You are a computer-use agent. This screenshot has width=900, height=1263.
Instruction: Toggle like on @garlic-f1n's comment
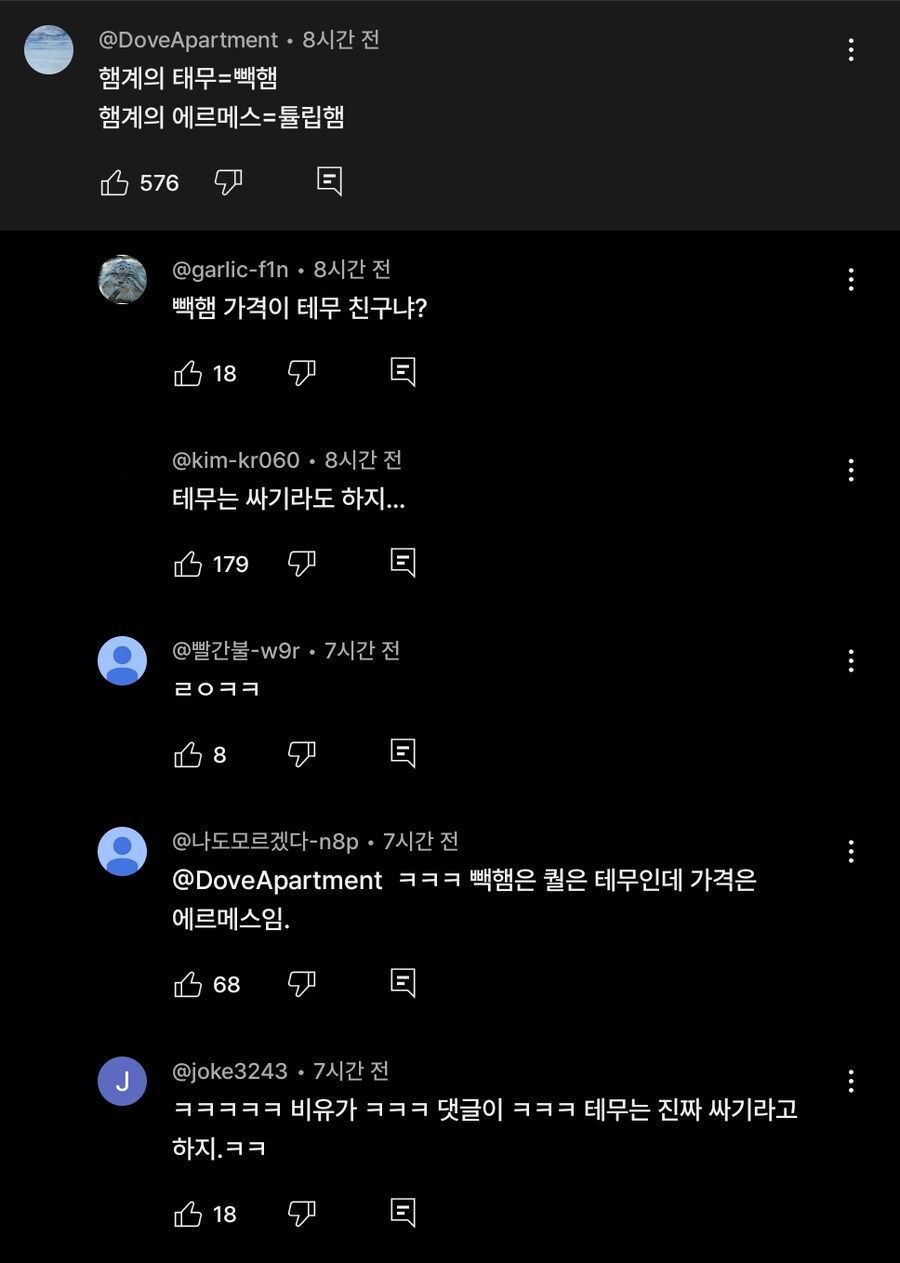[188, 371]
